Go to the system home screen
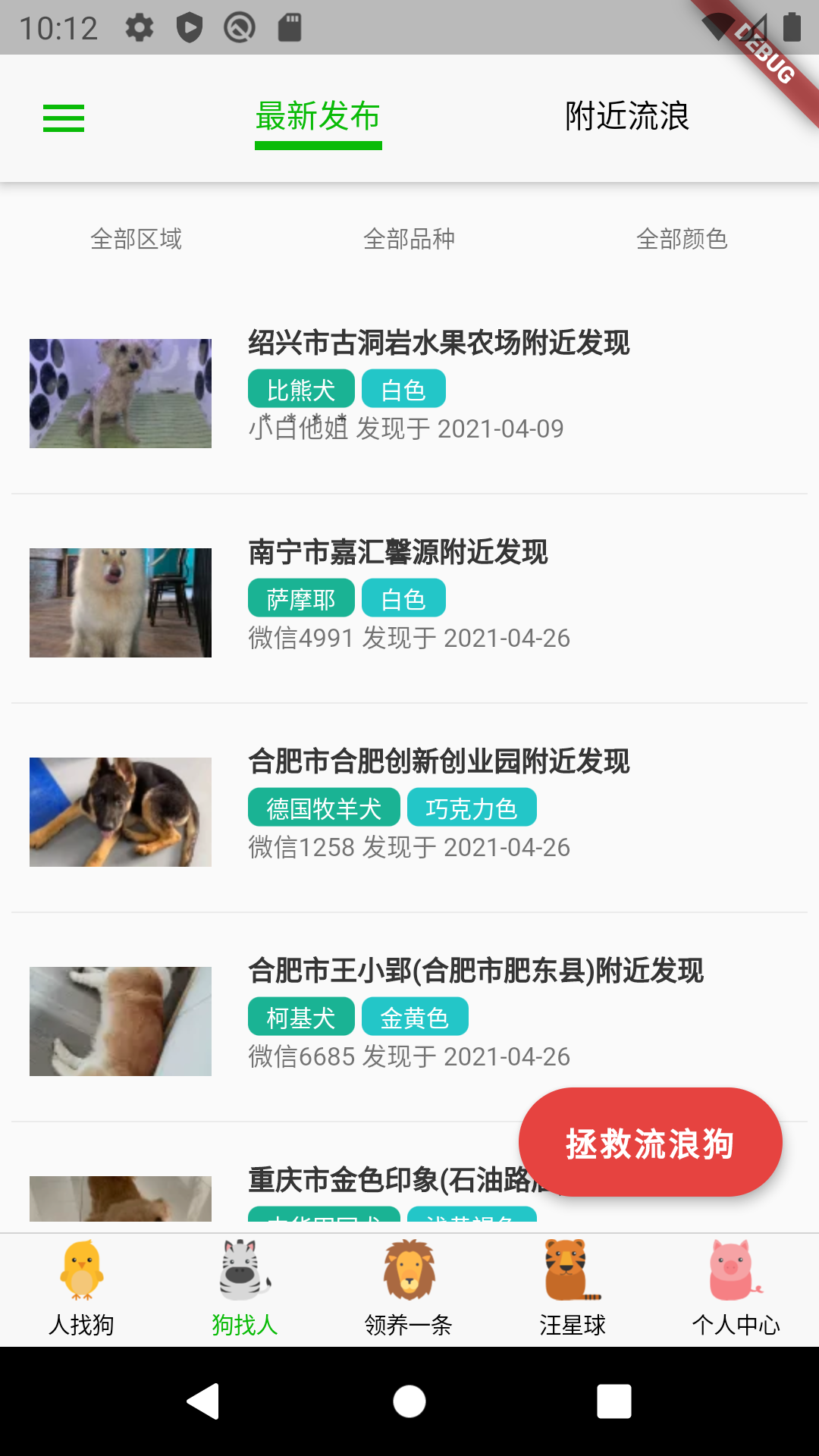 click(x=409, y=1401)
